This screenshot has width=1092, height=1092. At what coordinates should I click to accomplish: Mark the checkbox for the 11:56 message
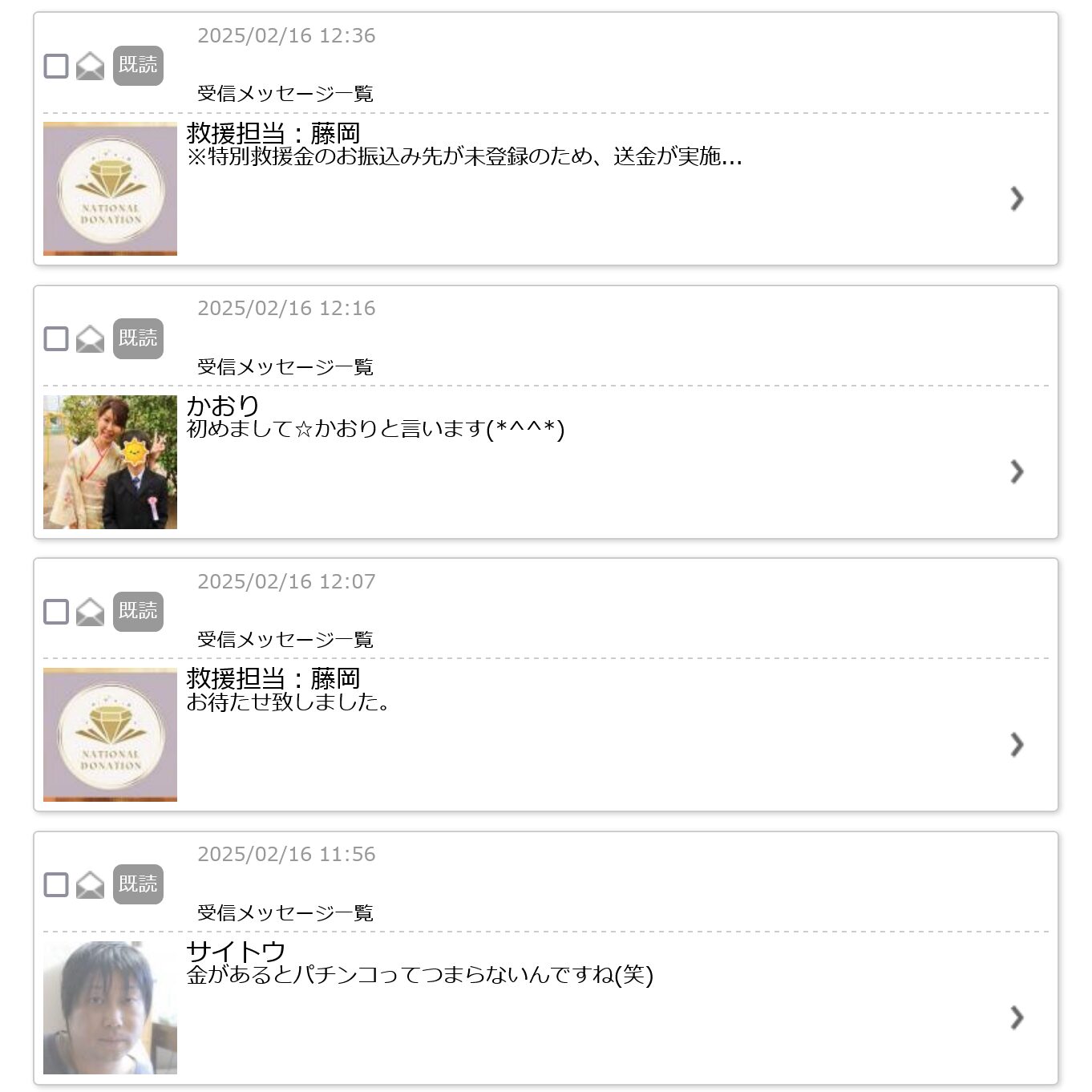click(x=56, y=884)
